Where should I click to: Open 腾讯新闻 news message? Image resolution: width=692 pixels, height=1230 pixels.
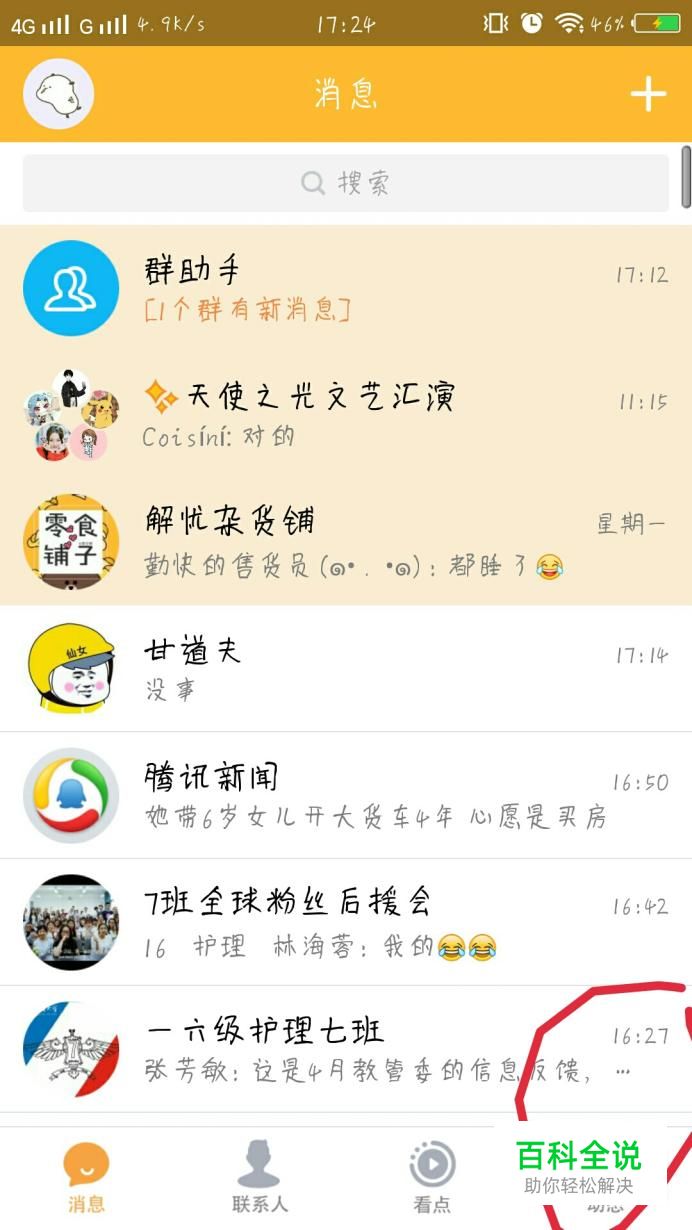coord(345,795)
